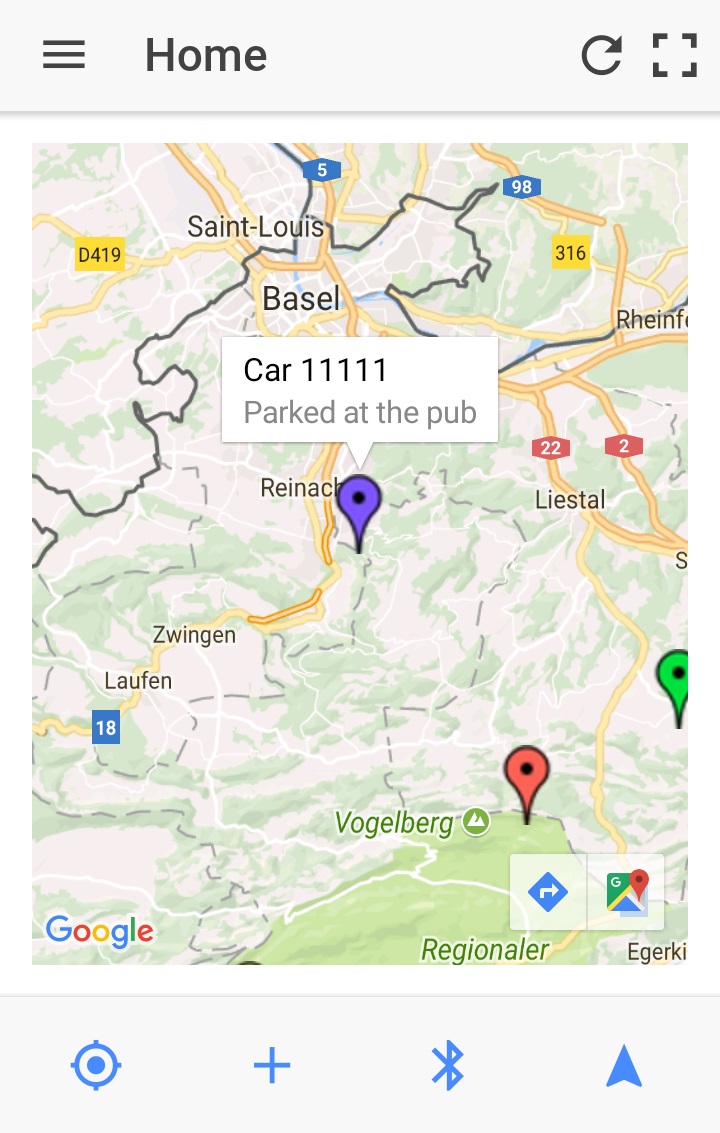Open this location in Google Maps

coord(627,892)
